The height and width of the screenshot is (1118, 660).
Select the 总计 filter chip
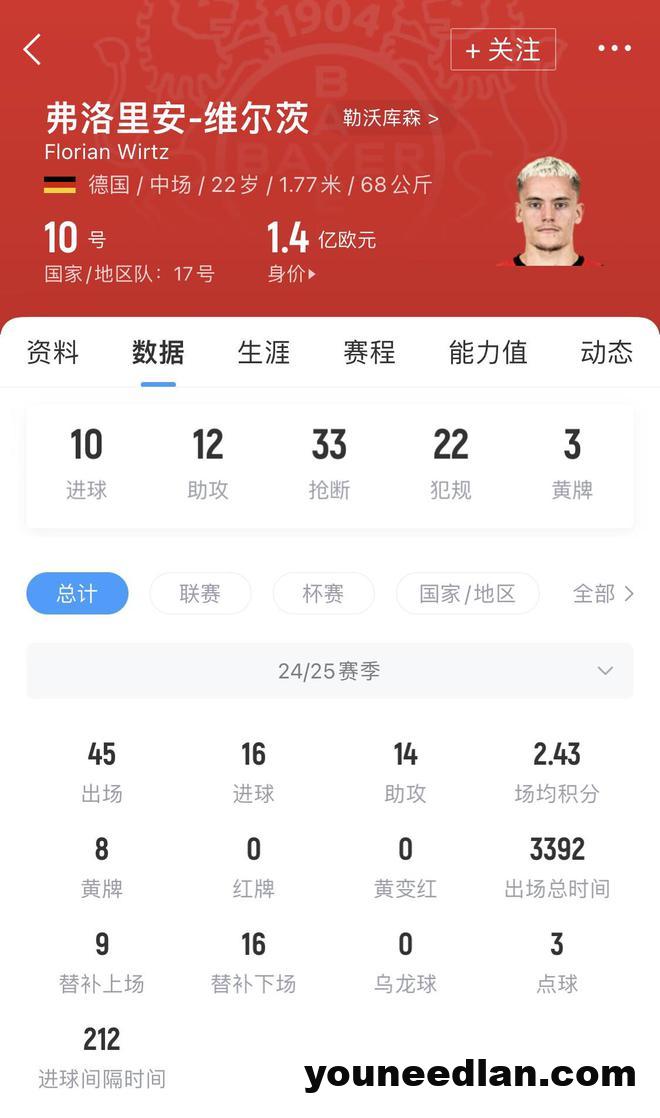point(77,593)
